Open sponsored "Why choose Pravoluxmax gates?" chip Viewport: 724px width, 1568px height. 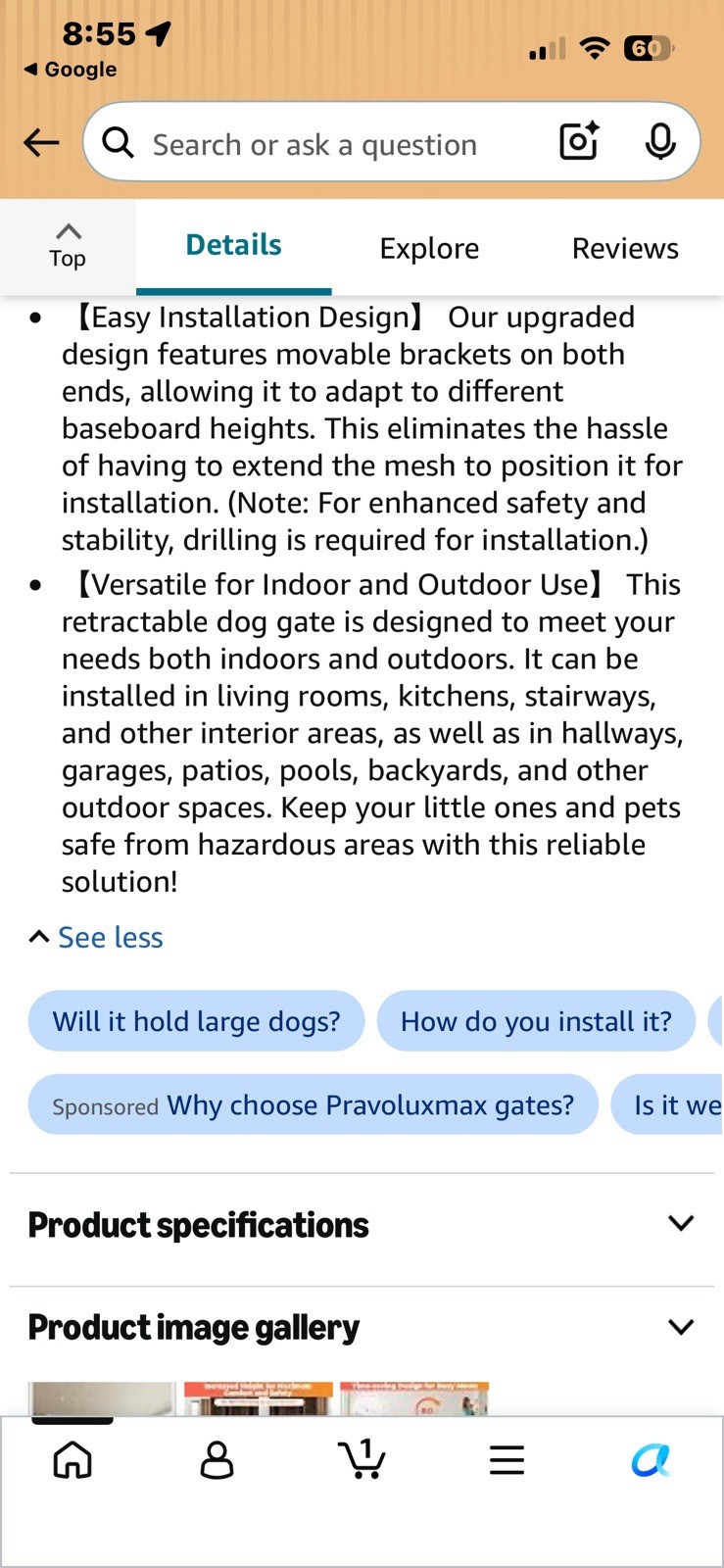[x=313, y=1104]
